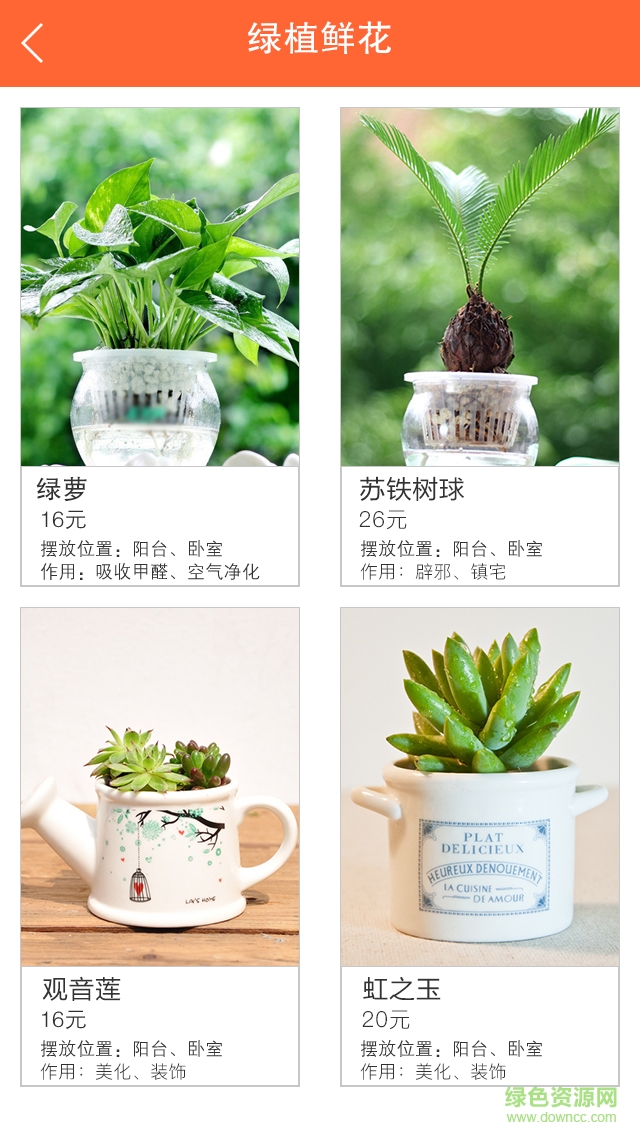Open the 苏铁树球 plant card
The height and width of the screenshot is (1136, 640).
click(x=480, y=346)
